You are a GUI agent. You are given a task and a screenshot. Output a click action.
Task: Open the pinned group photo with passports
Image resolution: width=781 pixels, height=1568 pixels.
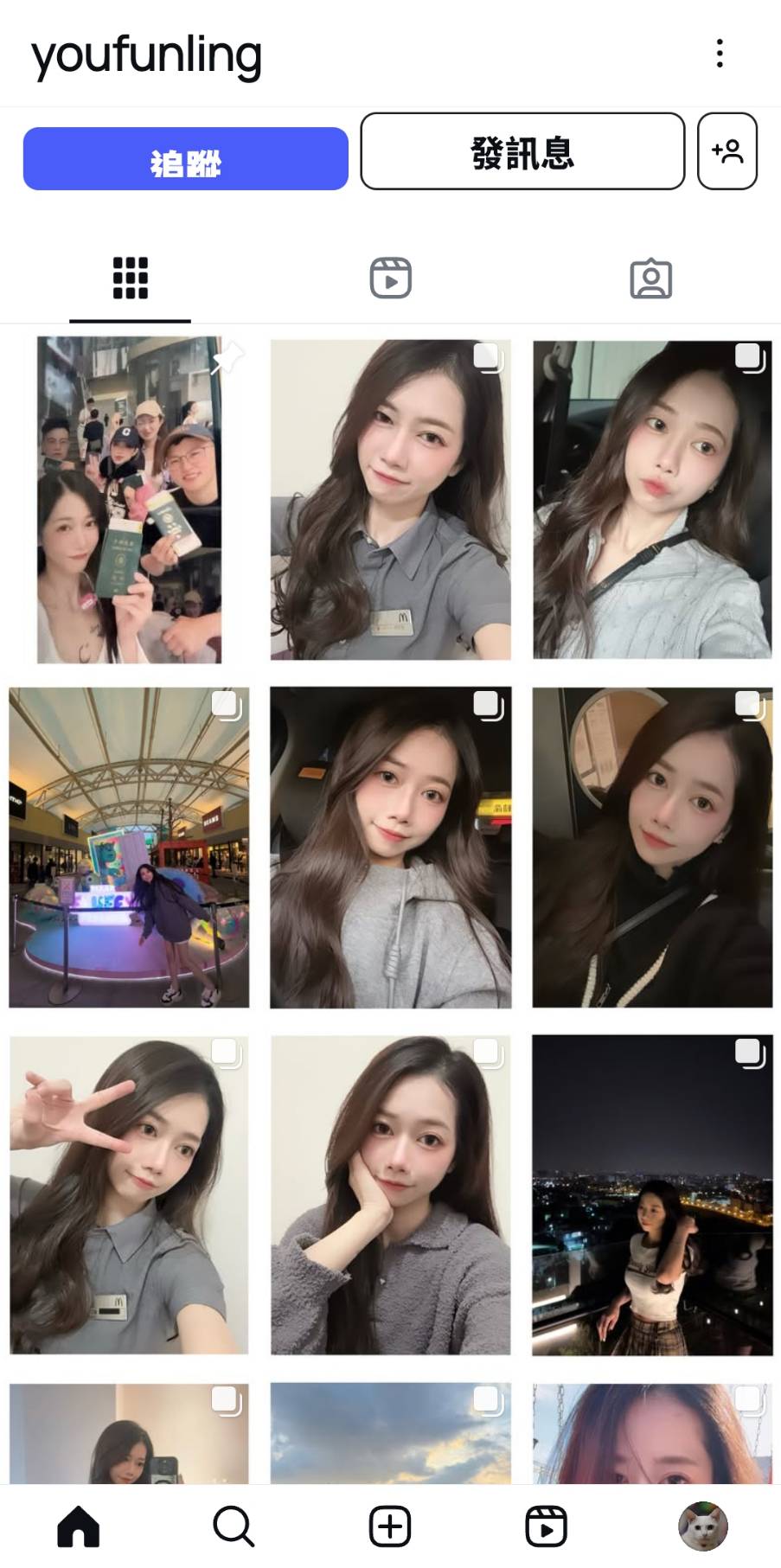pos(129,500)
